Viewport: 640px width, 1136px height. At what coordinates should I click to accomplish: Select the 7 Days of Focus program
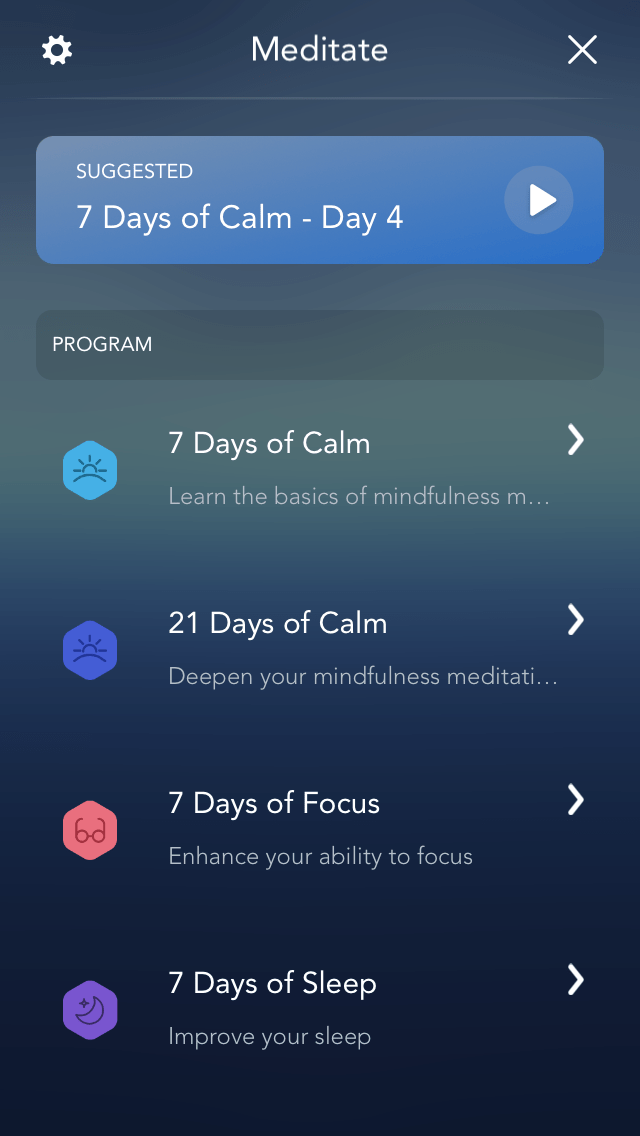320,827
